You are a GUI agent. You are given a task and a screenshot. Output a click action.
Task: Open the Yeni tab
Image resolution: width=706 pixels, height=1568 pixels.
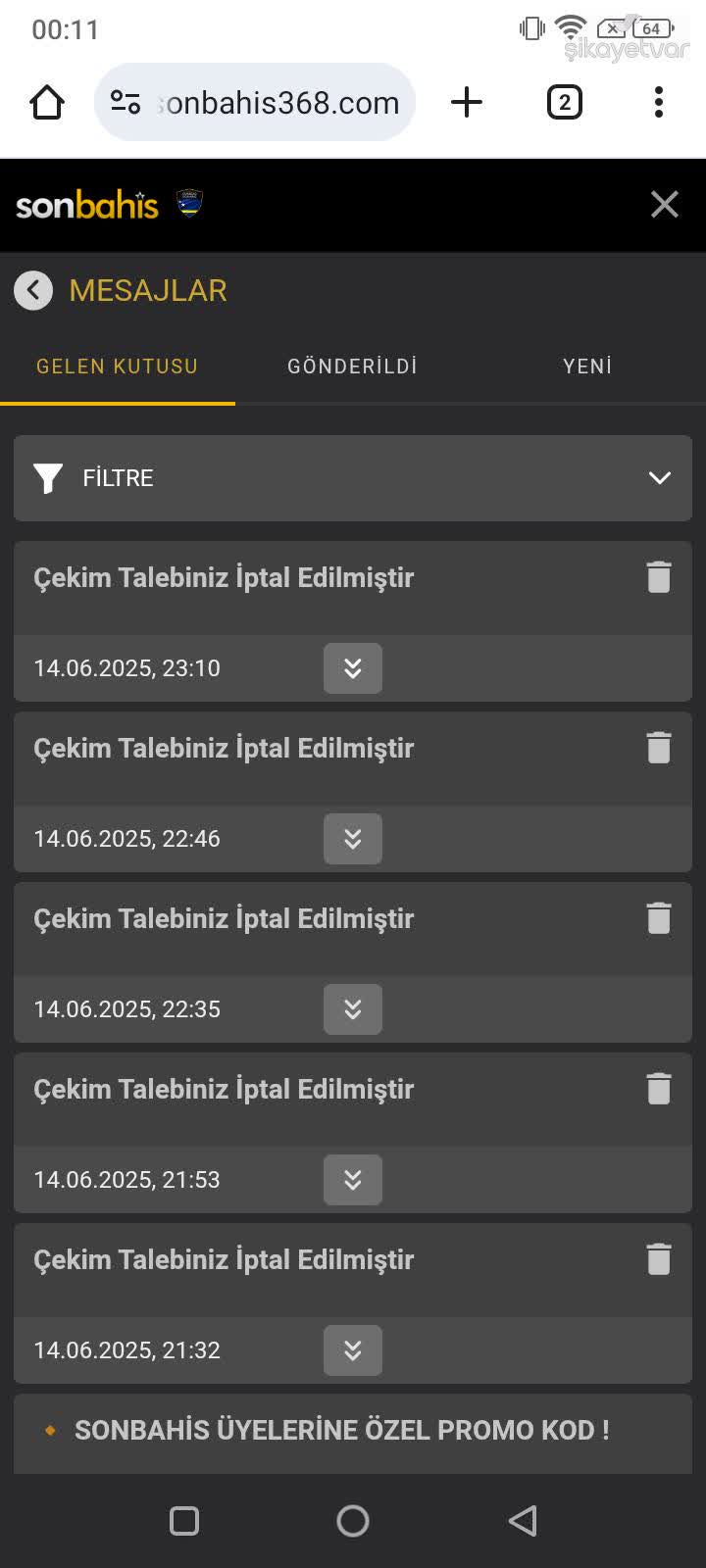click(587, 367)
